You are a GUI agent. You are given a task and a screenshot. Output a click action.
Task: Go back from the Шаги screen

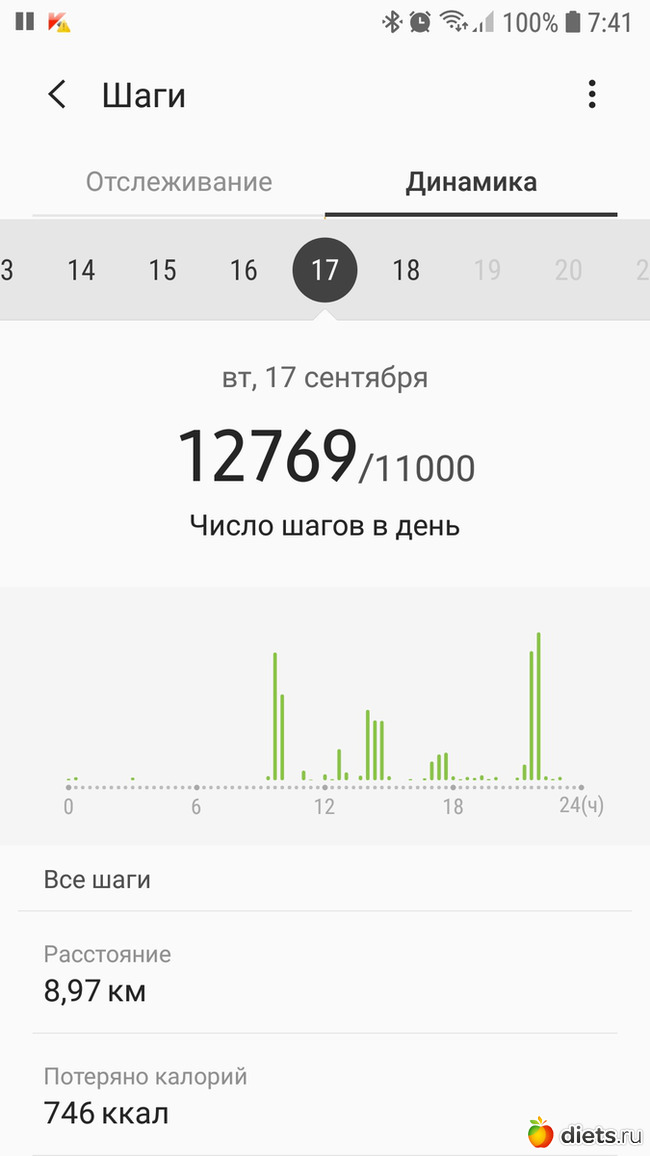tap(57, 95)
